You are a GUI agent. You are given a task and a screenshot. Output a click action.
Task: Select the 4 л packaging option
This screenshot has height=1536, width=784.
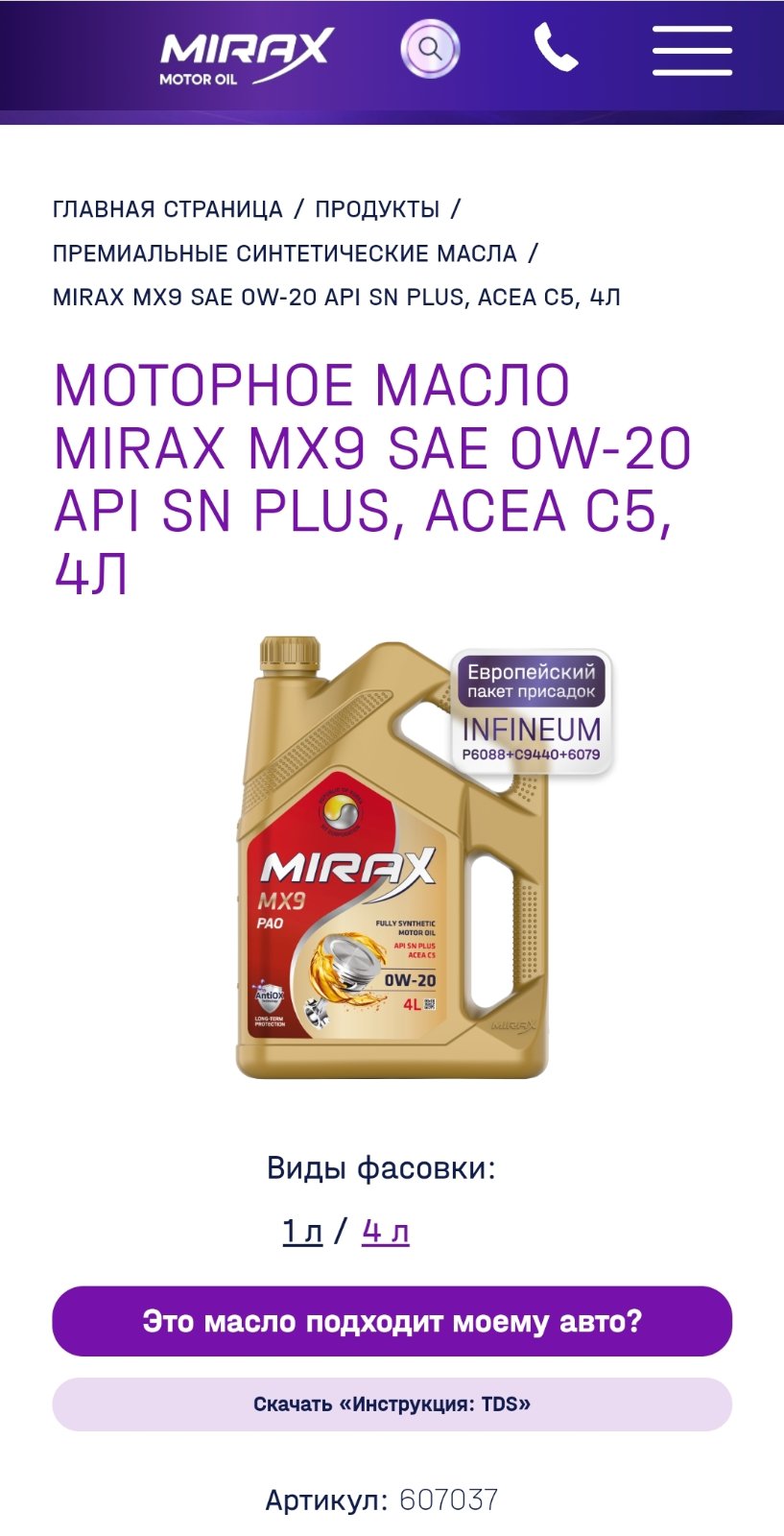pos(386,1231)
